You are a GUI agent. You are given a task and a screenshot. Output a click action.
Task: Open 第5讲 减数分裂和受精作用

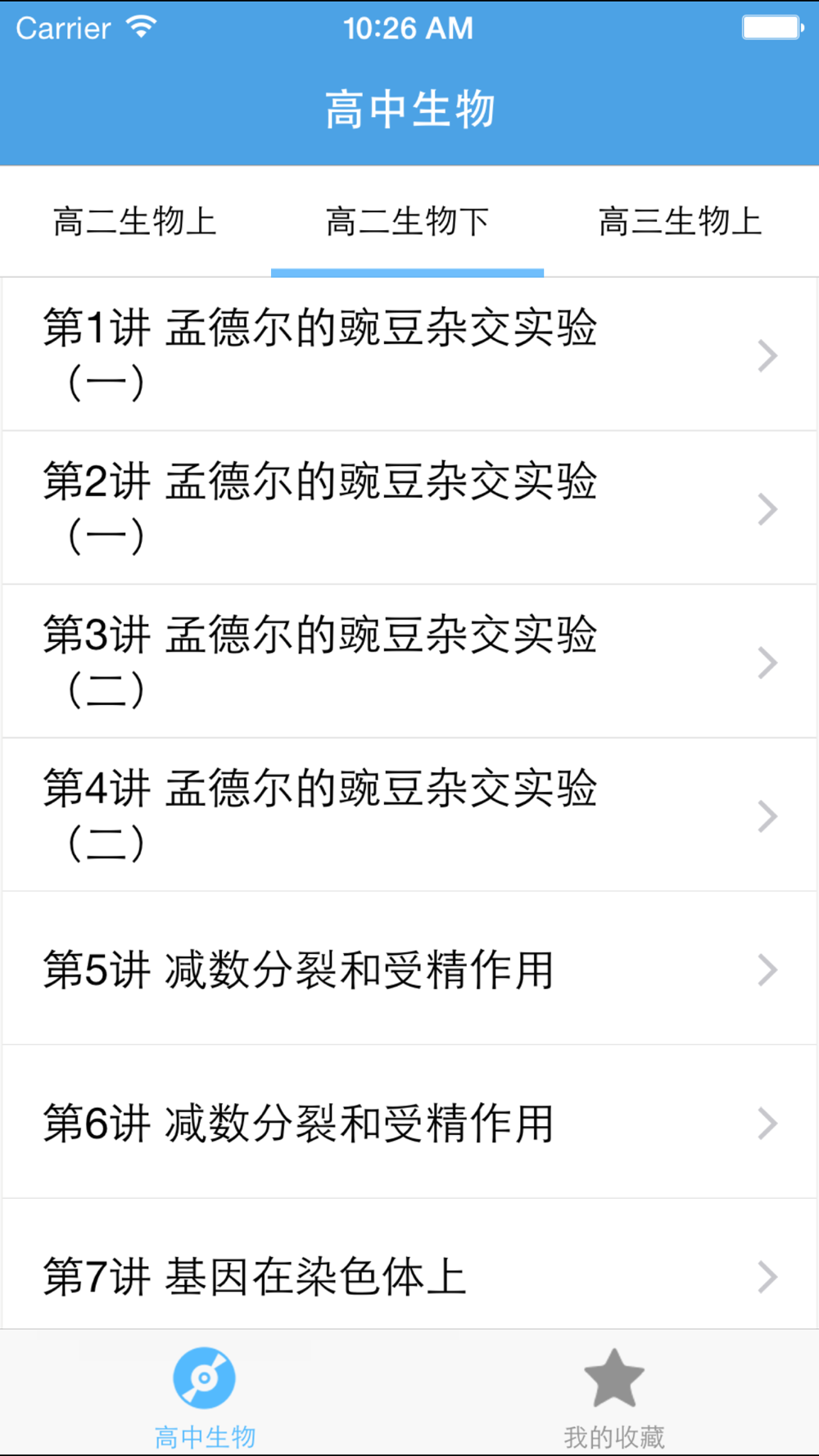[409, 969]
